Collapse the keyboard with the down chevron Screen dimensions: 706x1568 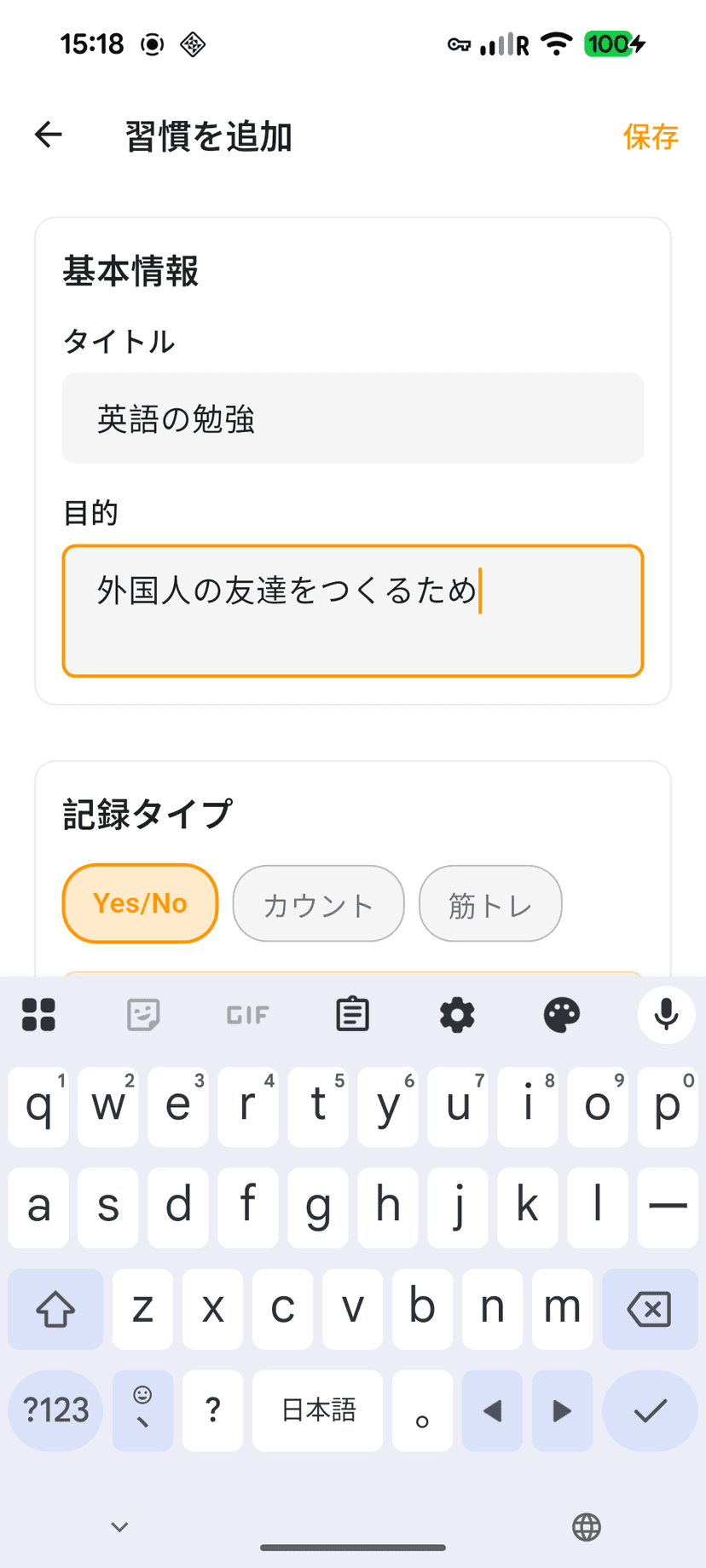119,1526
